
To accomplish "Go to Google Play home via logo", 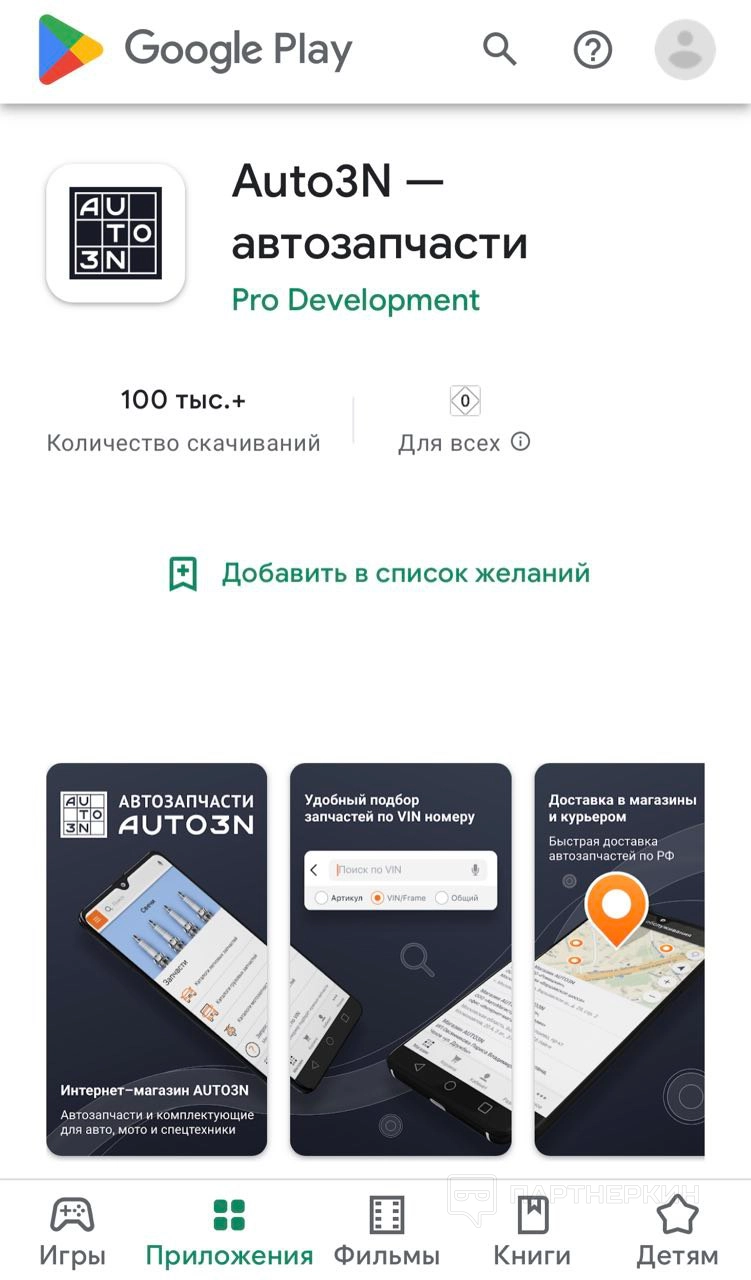I will (195, 49).
